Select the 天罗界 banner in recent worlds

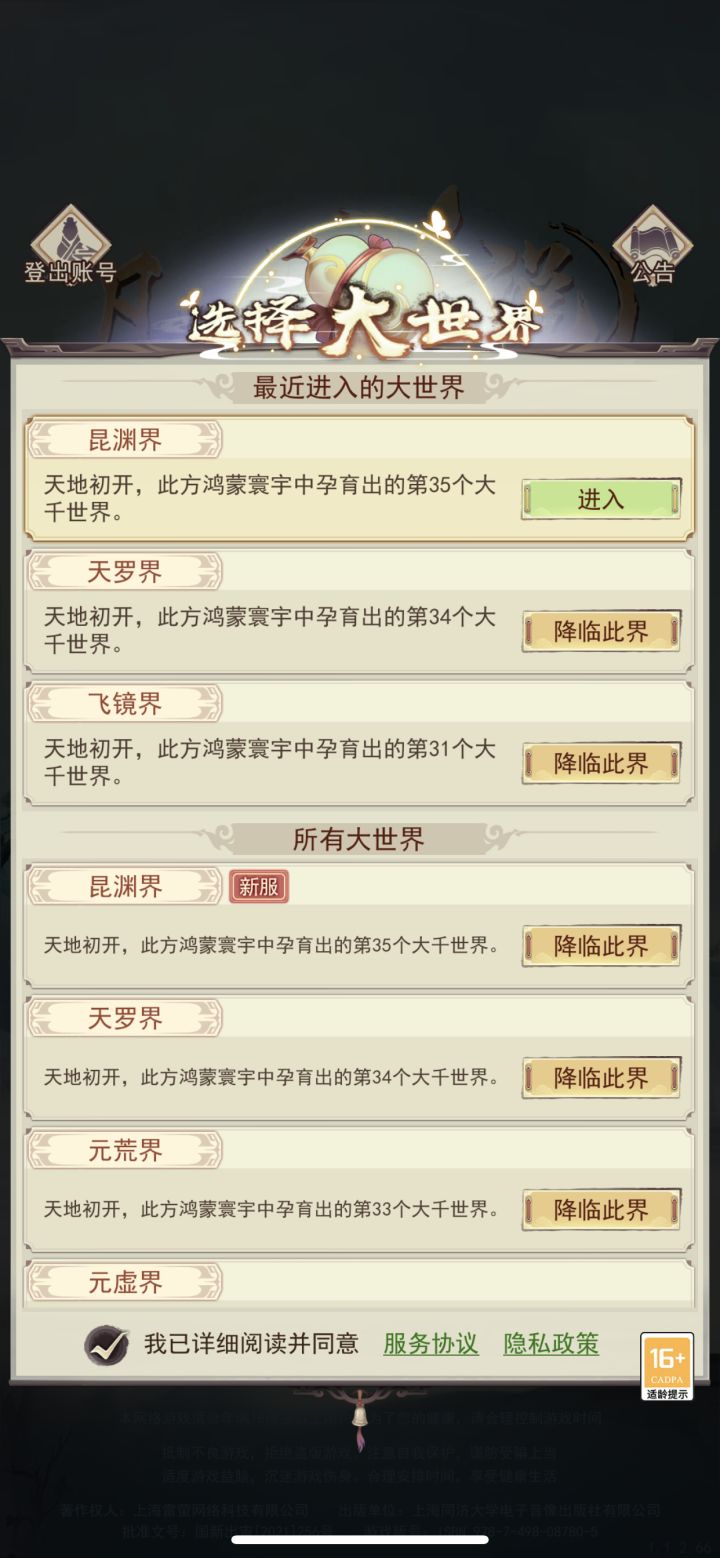tap(124, 571)
